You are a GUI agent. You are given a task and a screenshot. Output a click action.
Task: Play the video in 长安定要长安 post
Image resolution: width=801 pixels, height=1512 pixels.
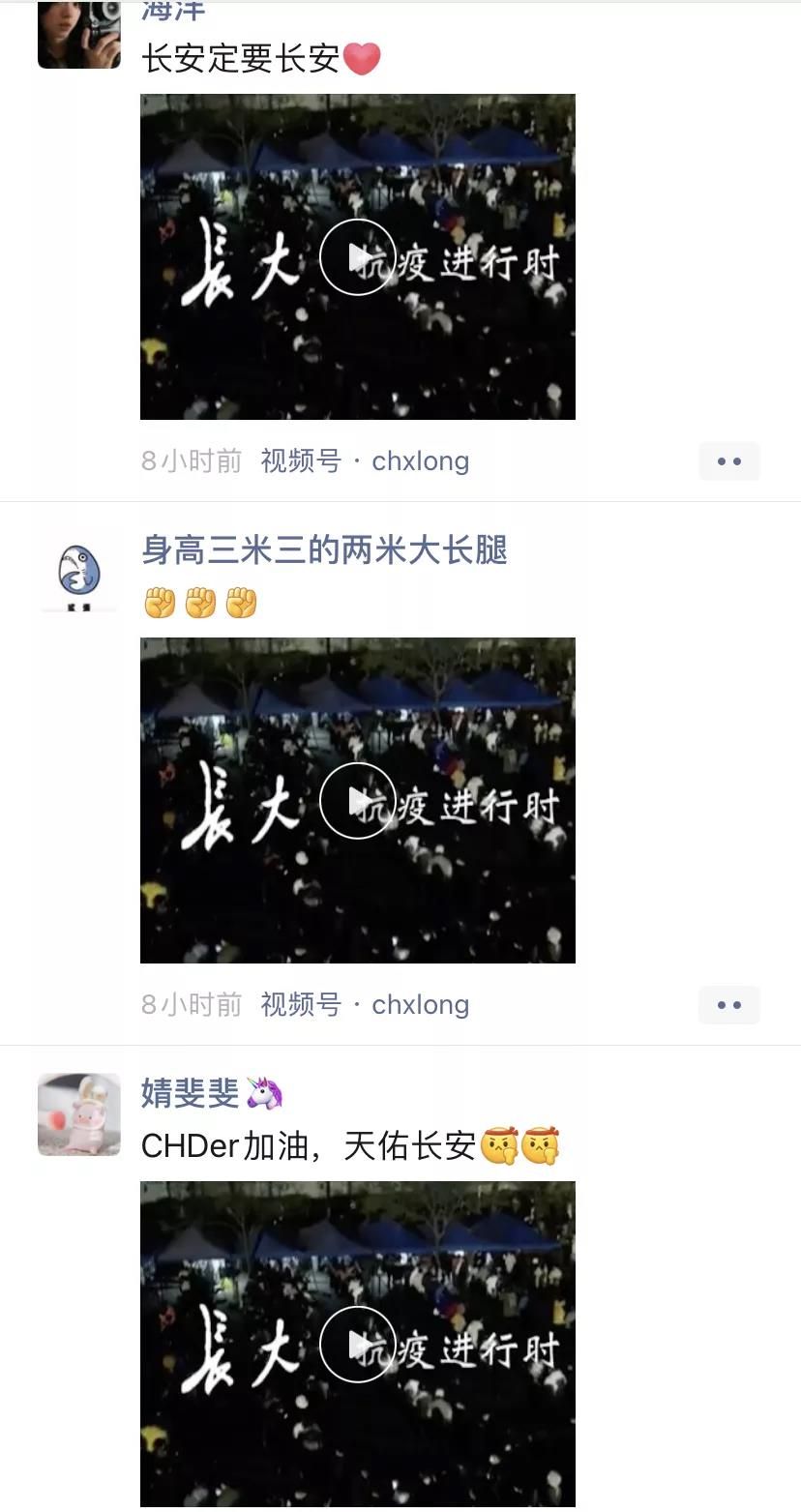point(357,256)
